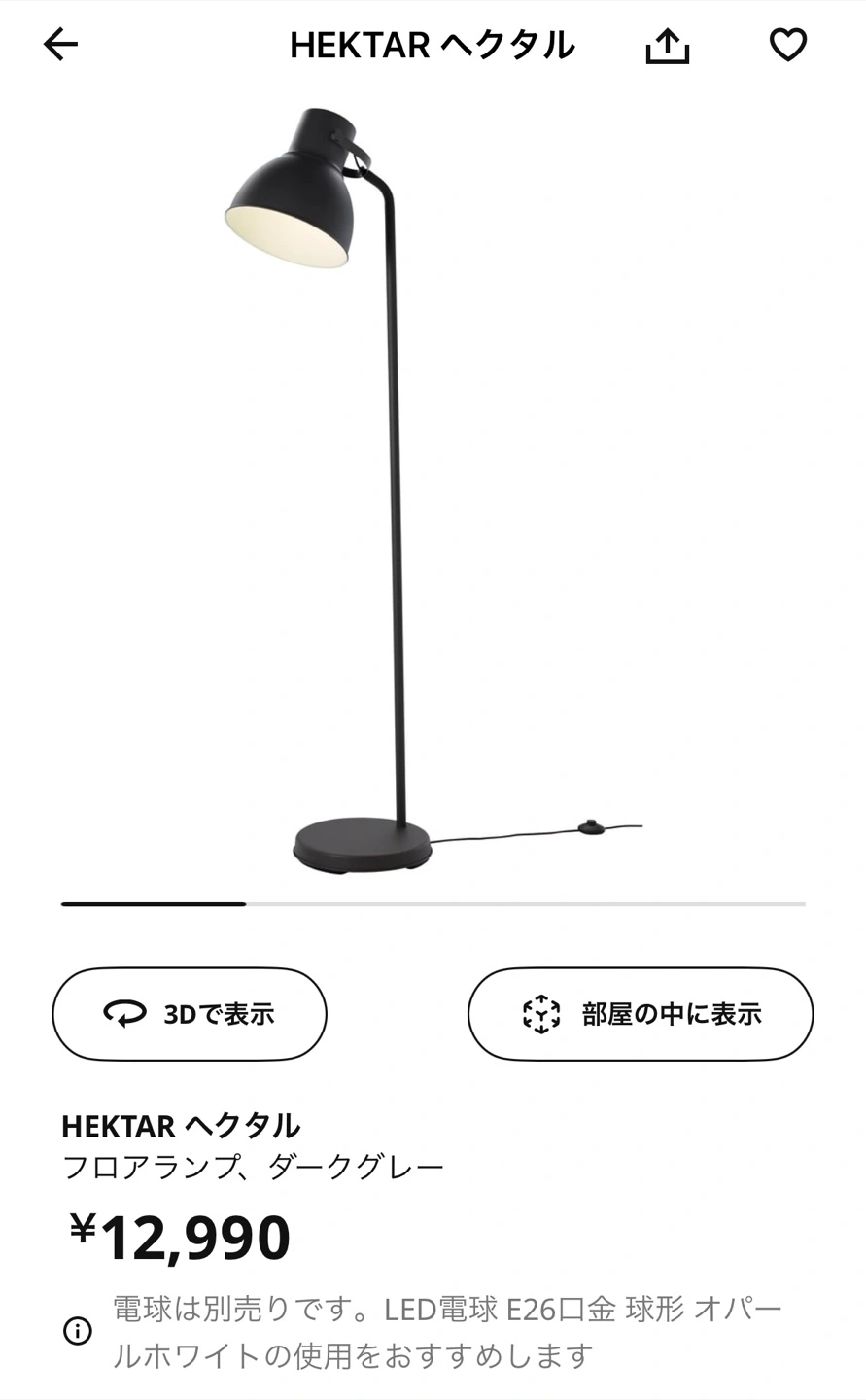
Task: Show the lamp in your room
Action: click(640, 1014)
